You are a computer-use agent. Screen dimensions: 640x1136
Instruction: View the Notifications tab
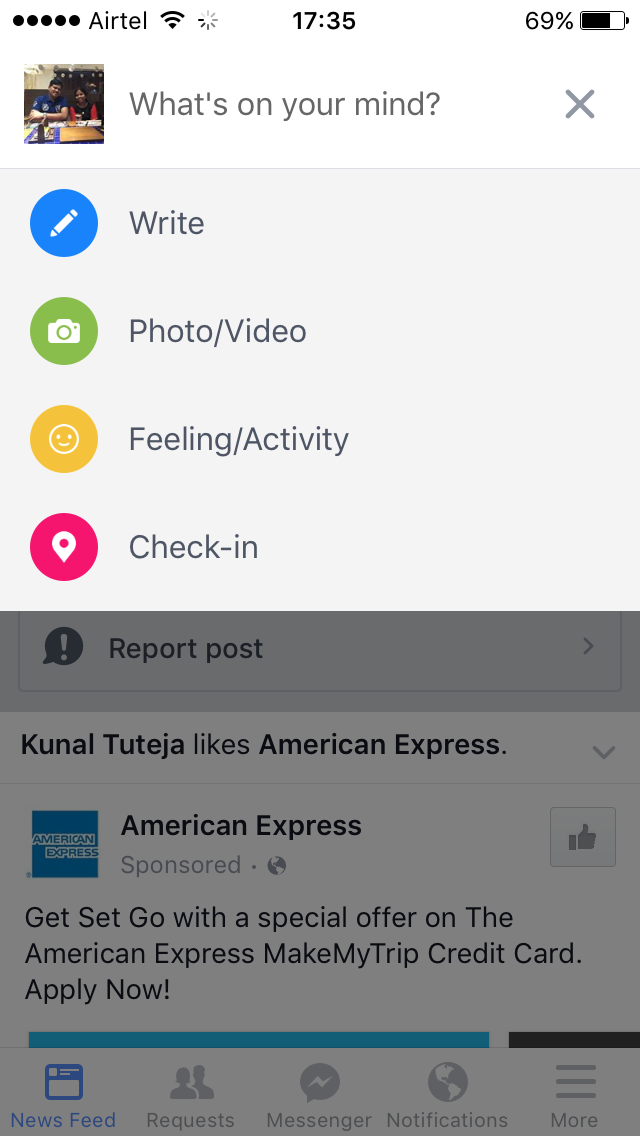coord(447,1095)
